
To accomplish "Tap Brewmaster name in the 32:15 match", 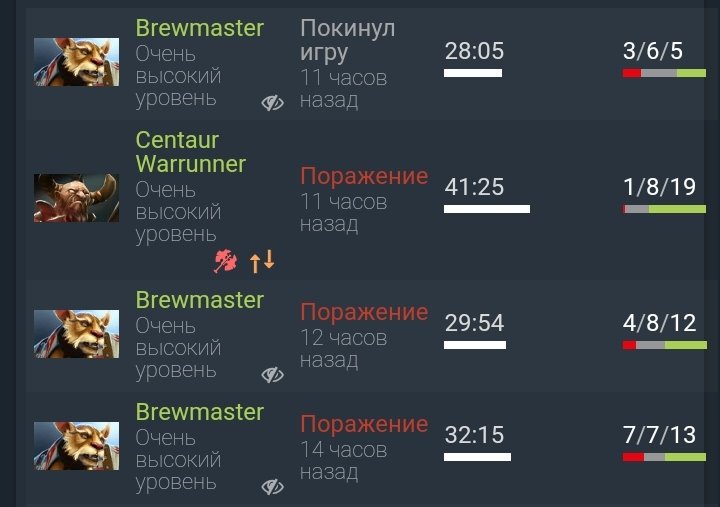I will pos(199,412).
